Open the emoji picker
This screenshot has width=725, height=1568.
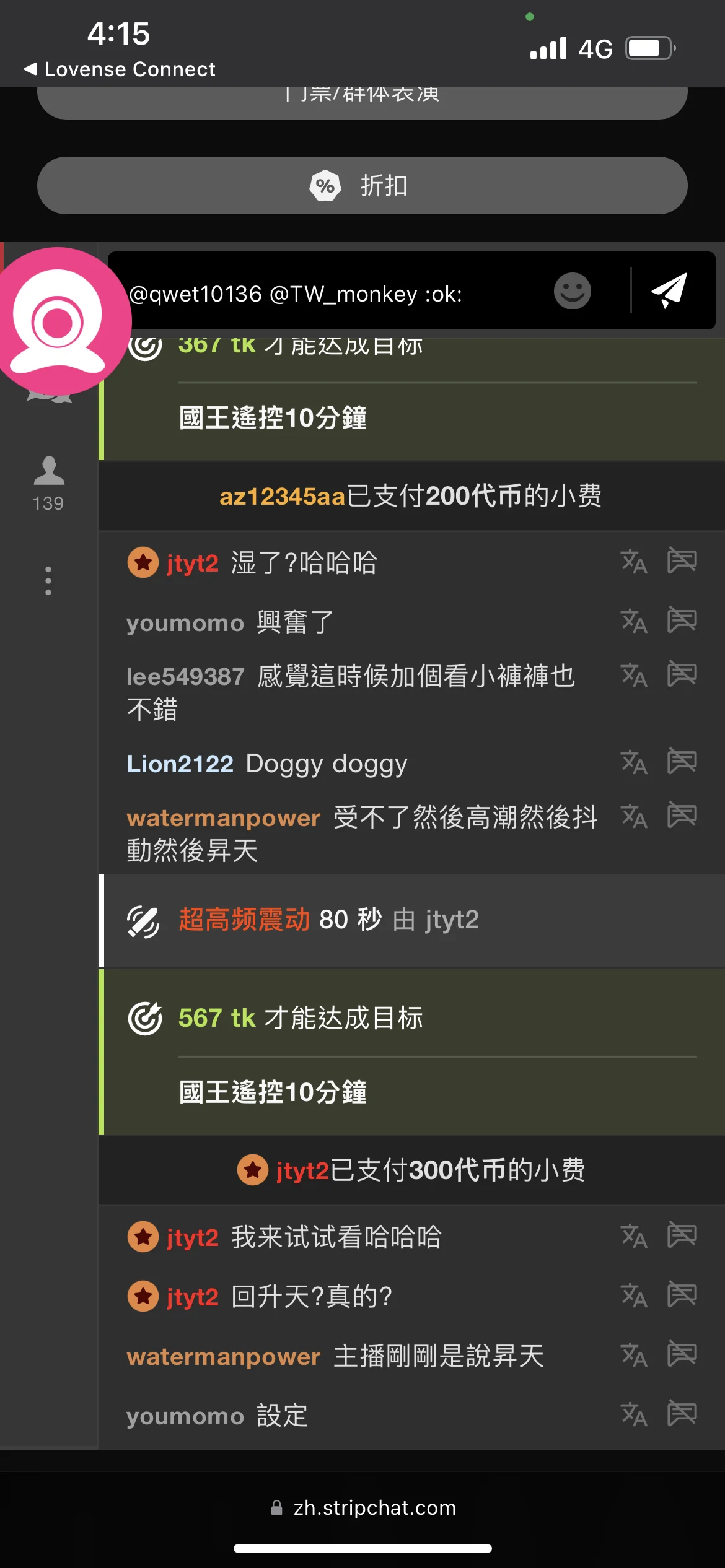coord(572,290)
